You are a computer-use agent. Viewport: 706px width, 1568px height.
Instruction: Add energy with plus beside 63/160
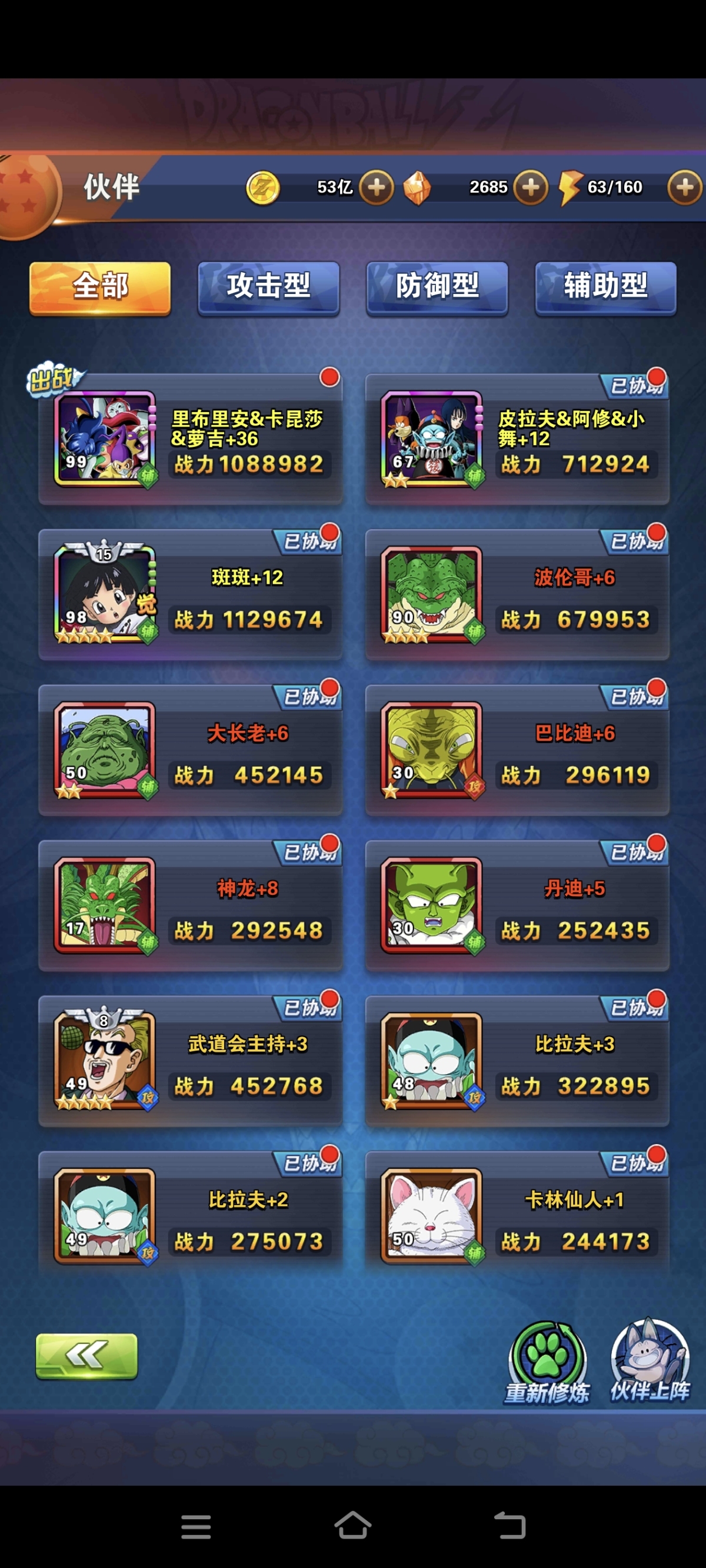(685, 187)
